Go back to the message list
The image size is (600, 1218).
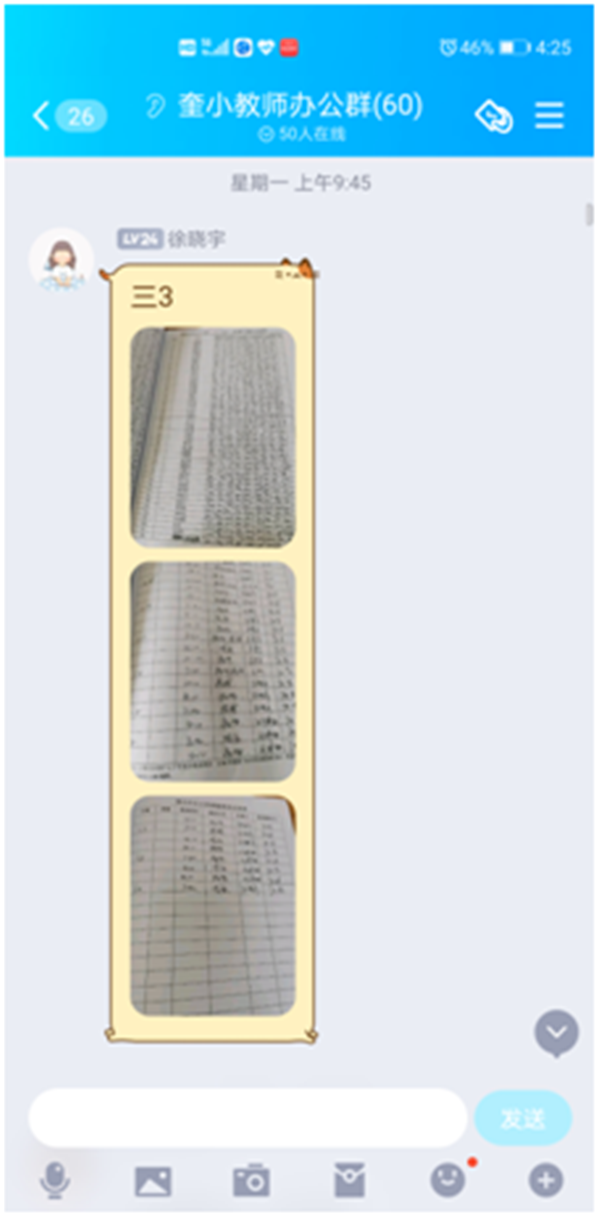coord(42,116)
